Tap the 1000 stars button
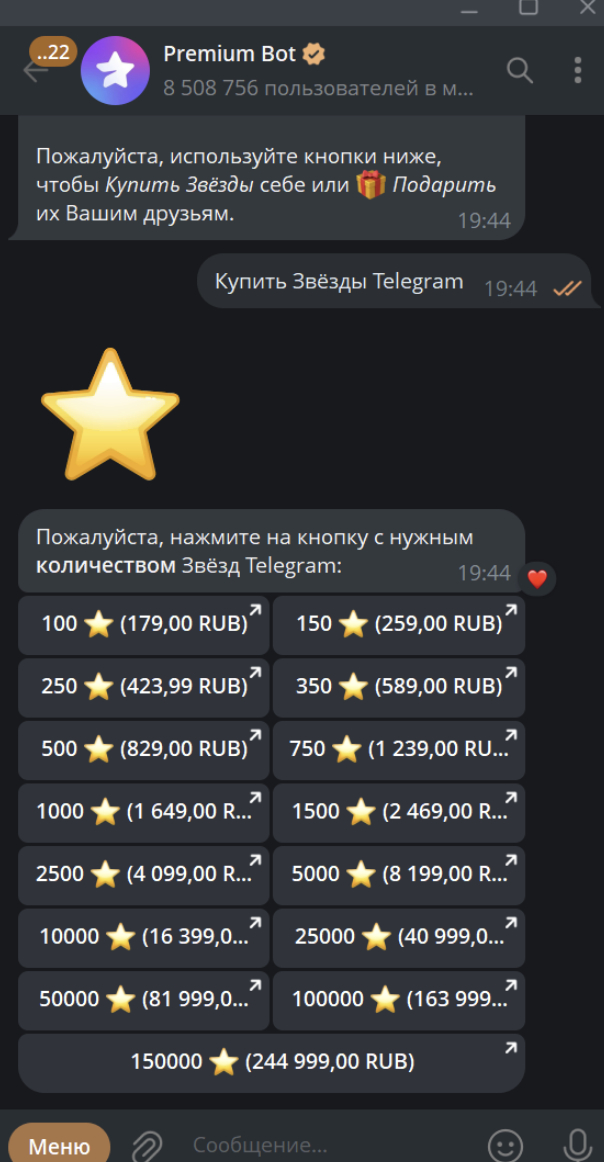Image resolution: width=604 pixels, height=1162 pixels. click(x=144, y=811)
